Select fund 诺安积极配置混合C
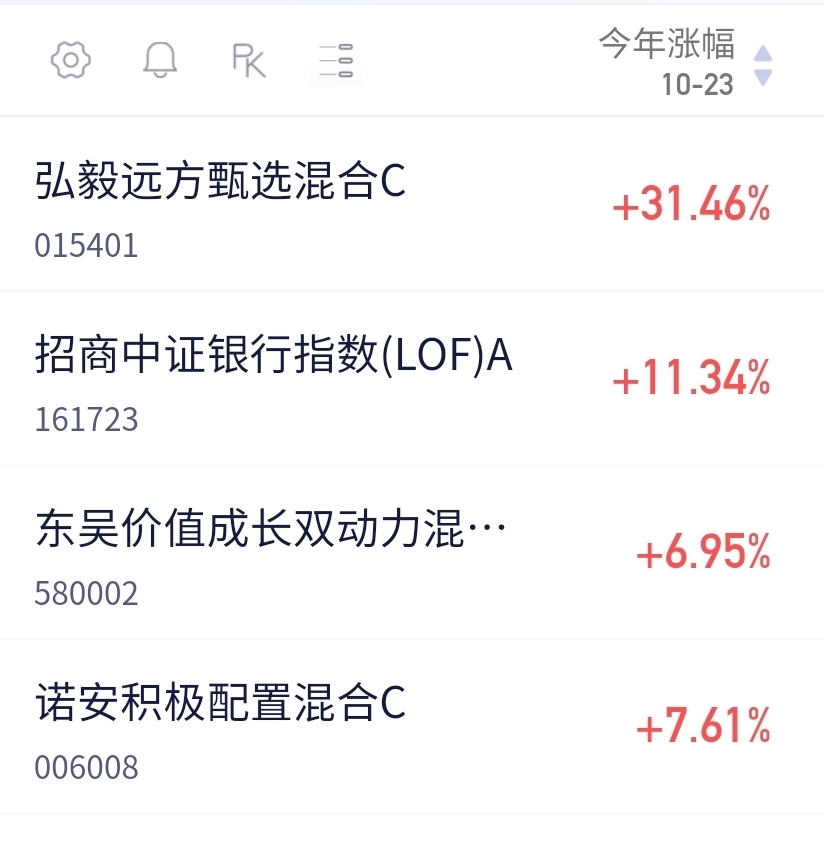Viewport: 824px width, 841px height. [x=412, y=726]
